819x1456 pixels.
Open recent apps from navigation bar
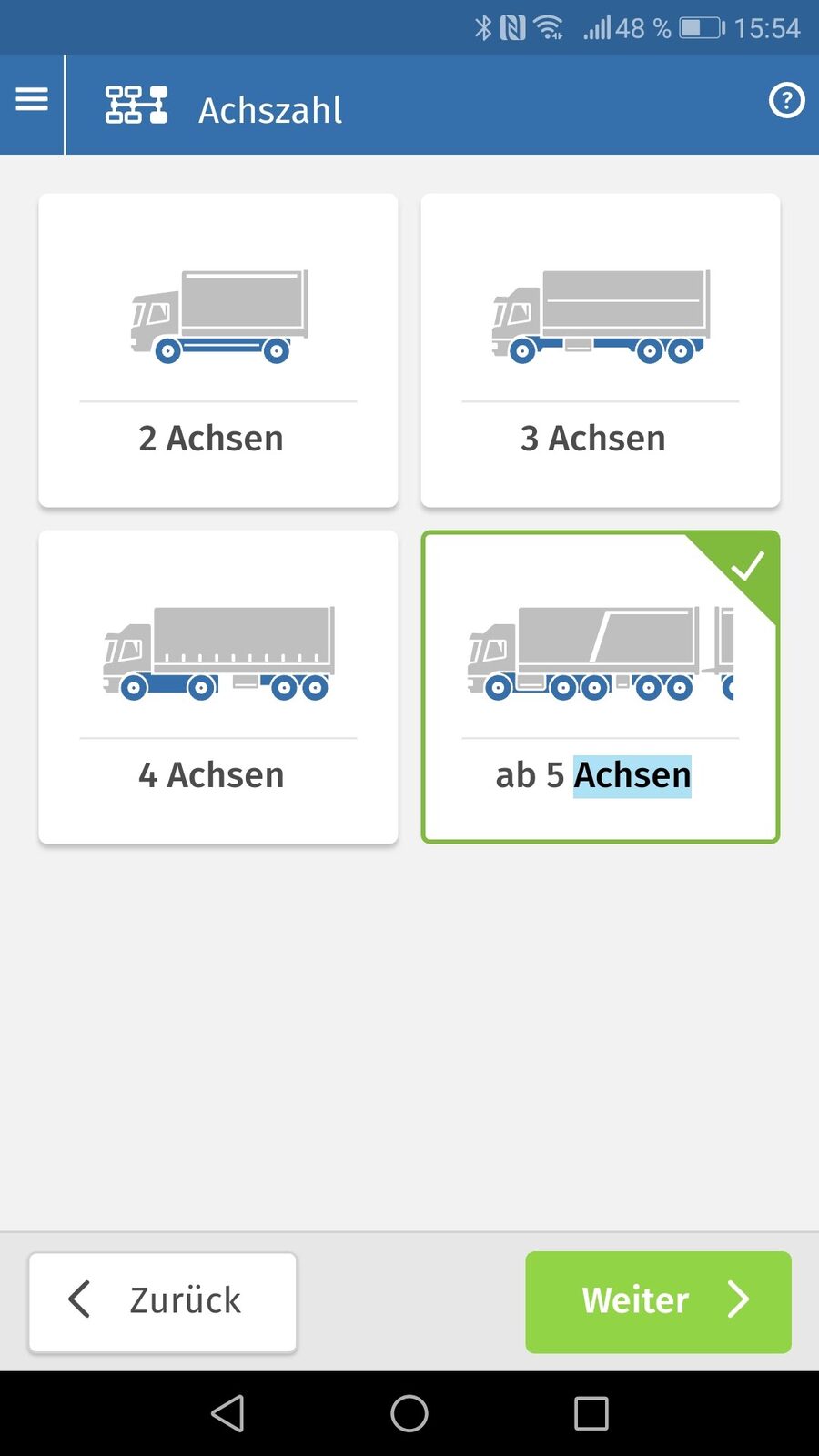591,1413
